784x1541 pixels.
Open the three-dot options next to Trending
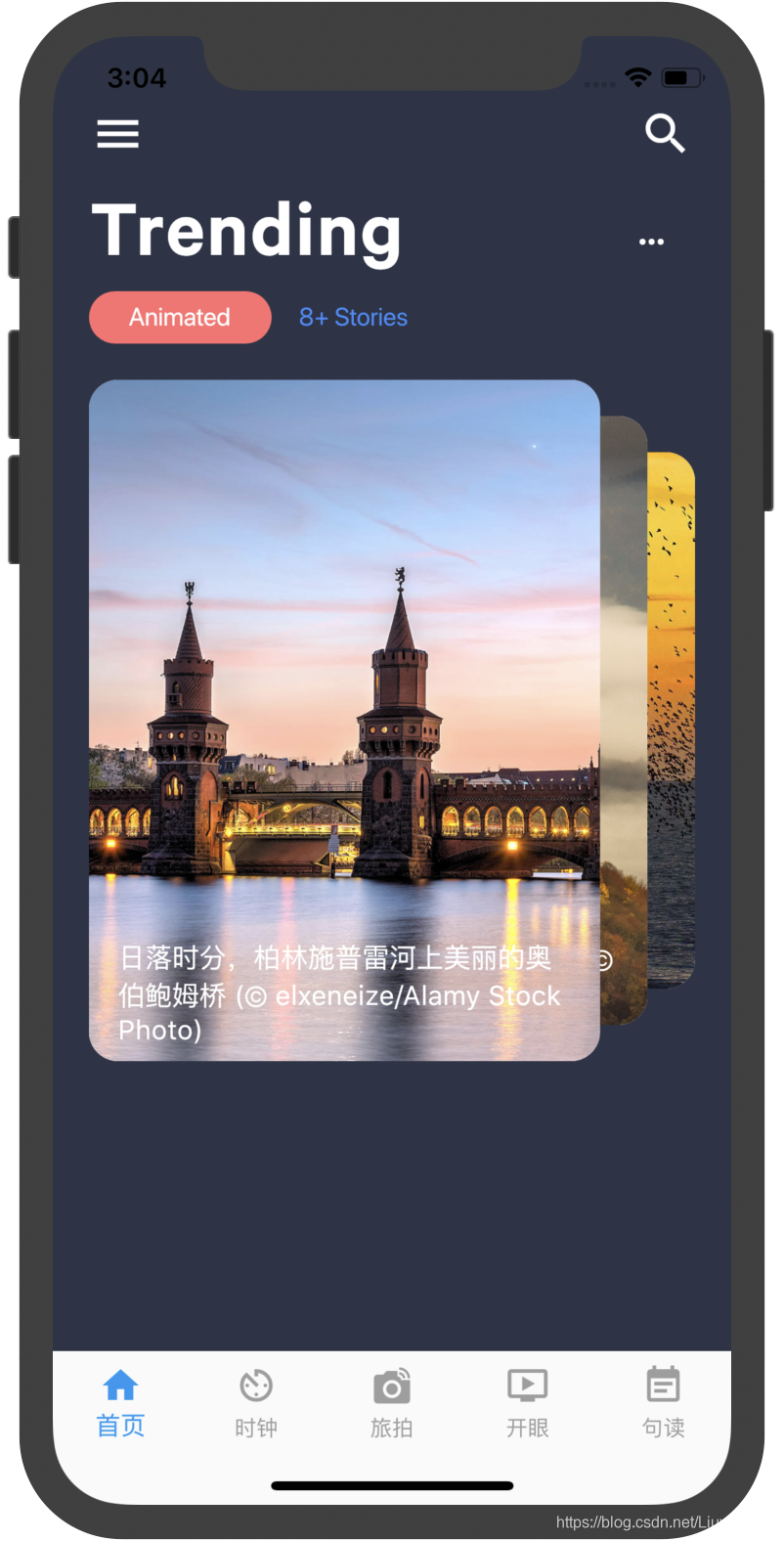pyautogui.click(x=651, y=242)
